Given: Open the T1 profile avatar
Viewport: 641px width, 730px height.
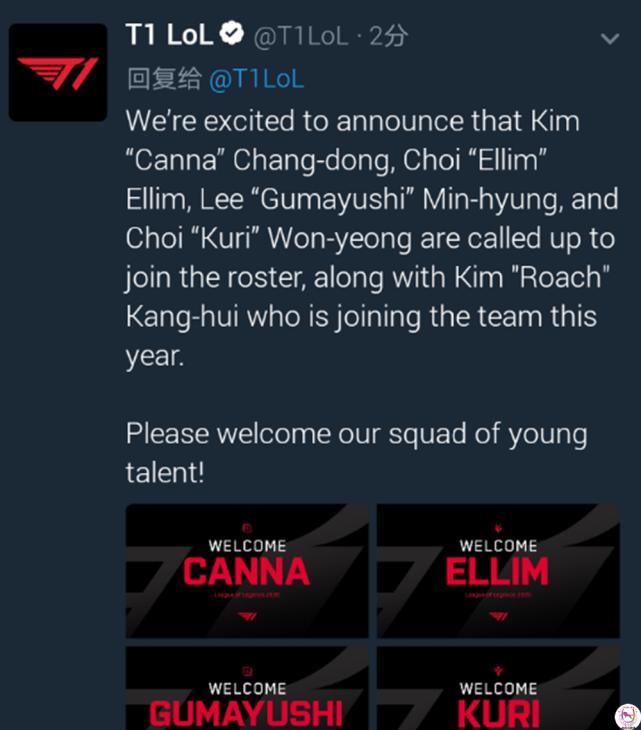Looking at the screenshot, I should pos(58,72).
